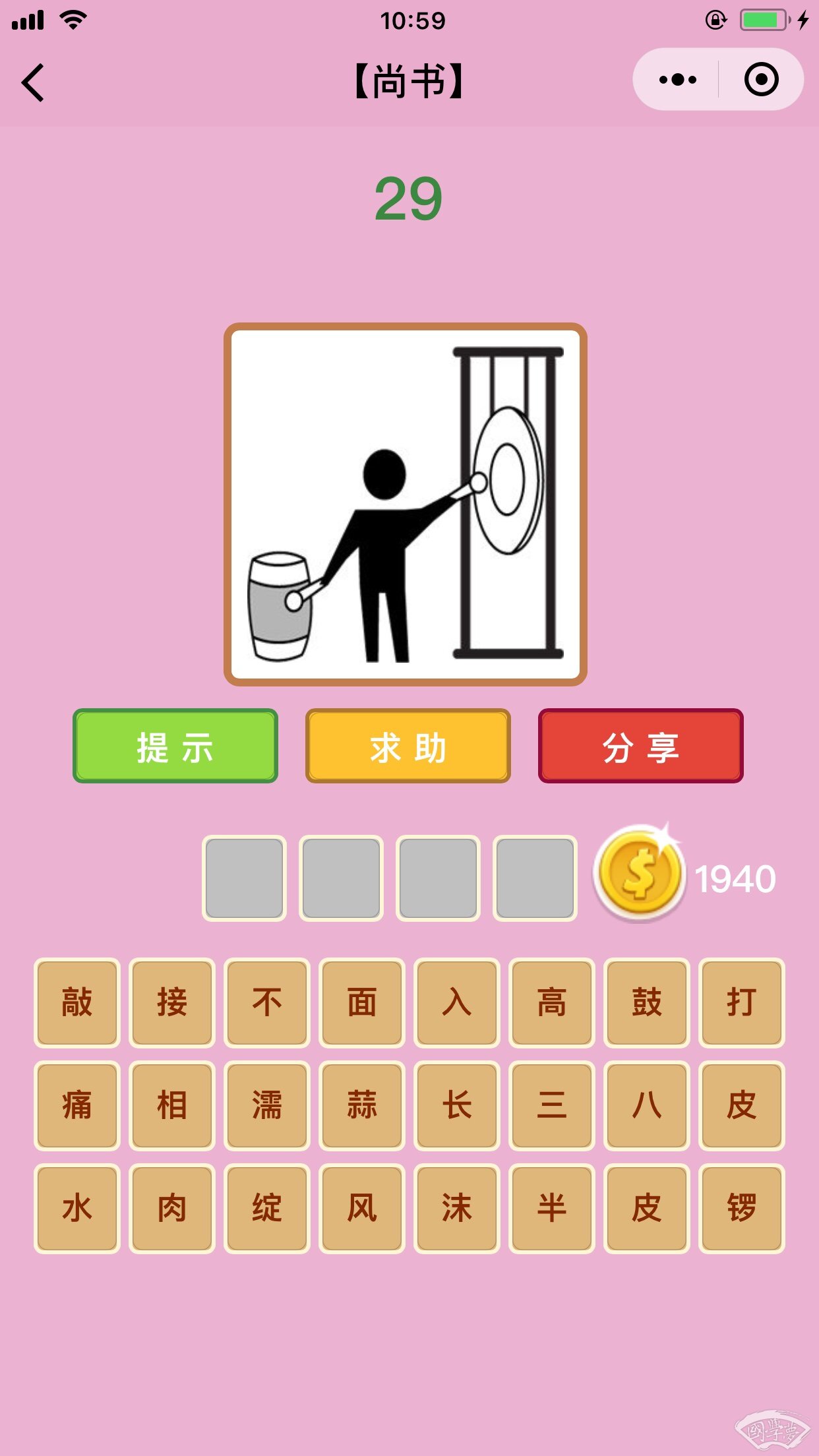Choose the character tile 高
Screen dimensions: 819x1456
(551, 1002)
